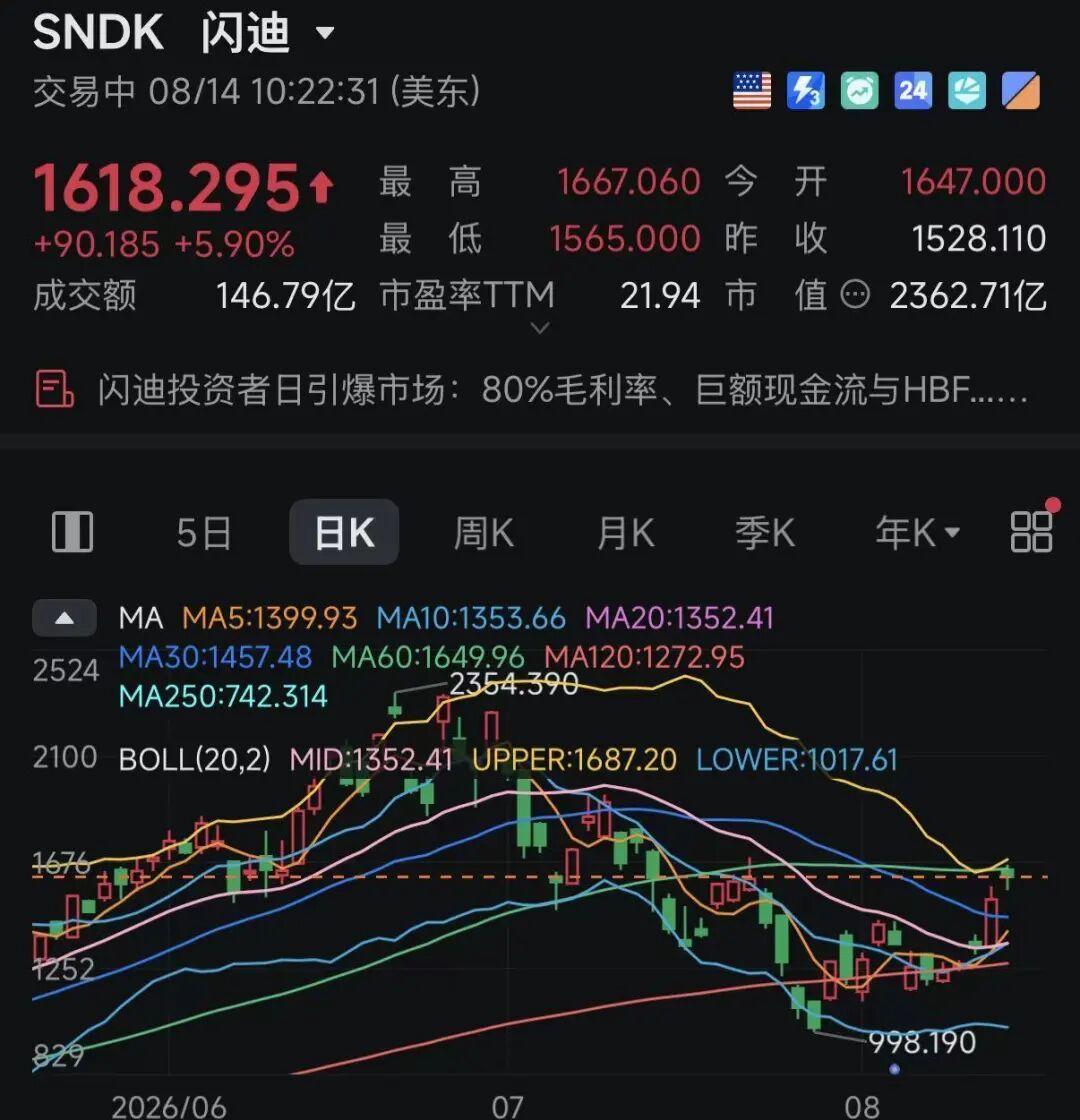The image size is (1080, 1120).
Task: Expand more quote details chevron
Action: pyautogui.click(x=540, y=328)
